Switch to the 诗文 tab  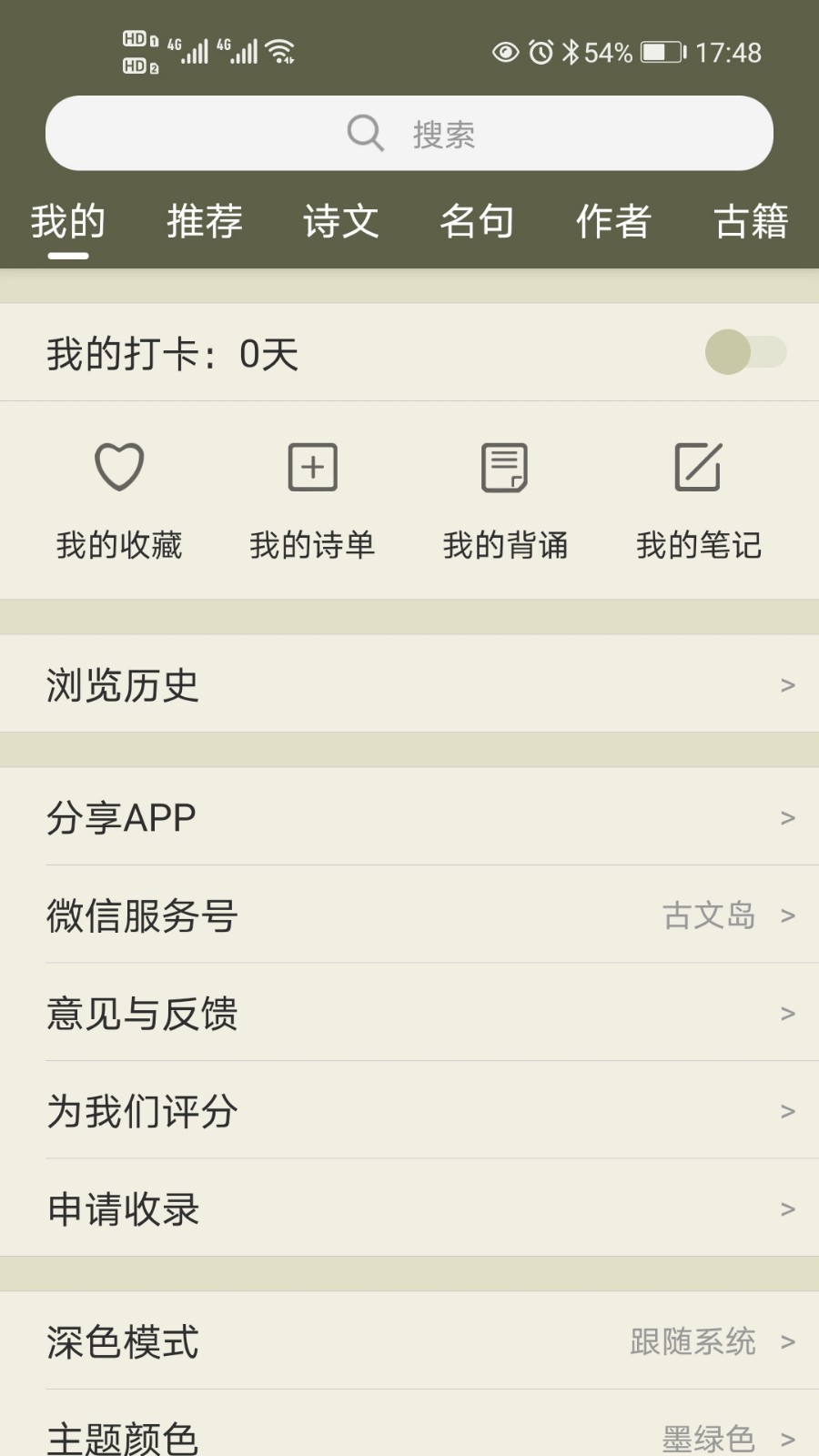tap(341, 221)
